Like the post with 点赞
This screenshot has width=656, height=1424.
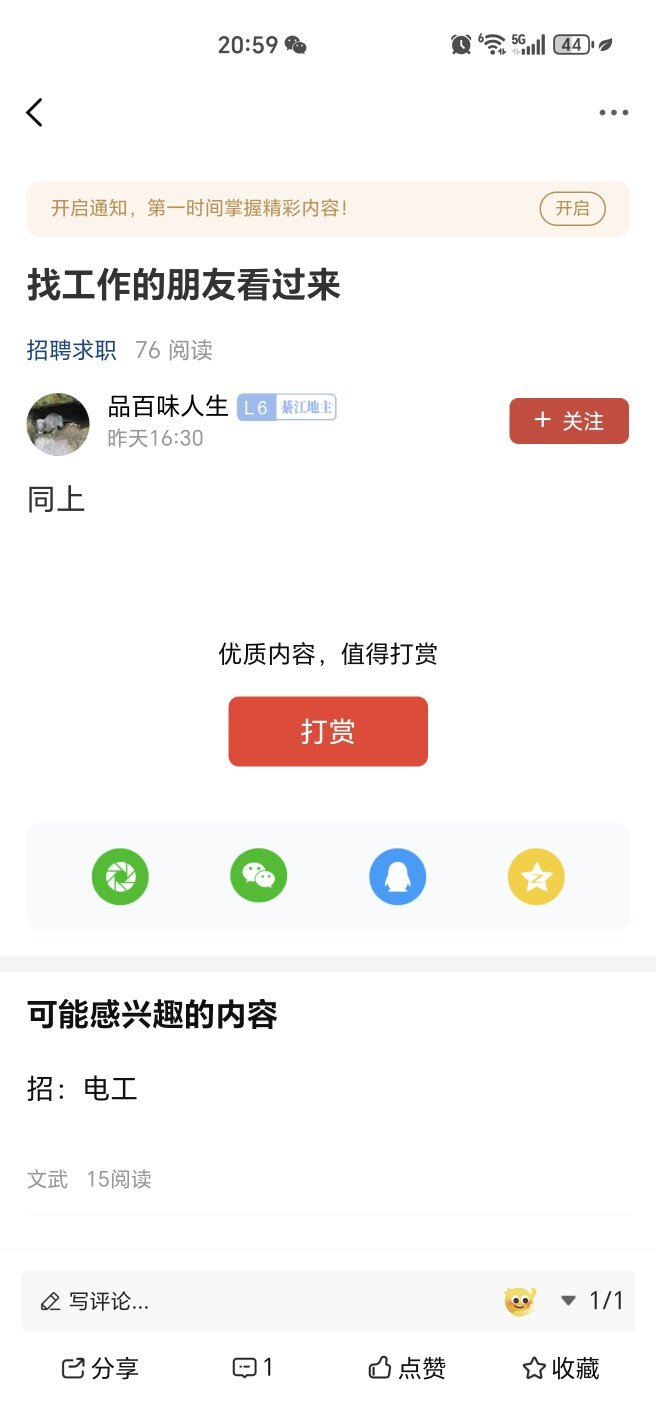pyautogui.click(x=407, y=1368)
